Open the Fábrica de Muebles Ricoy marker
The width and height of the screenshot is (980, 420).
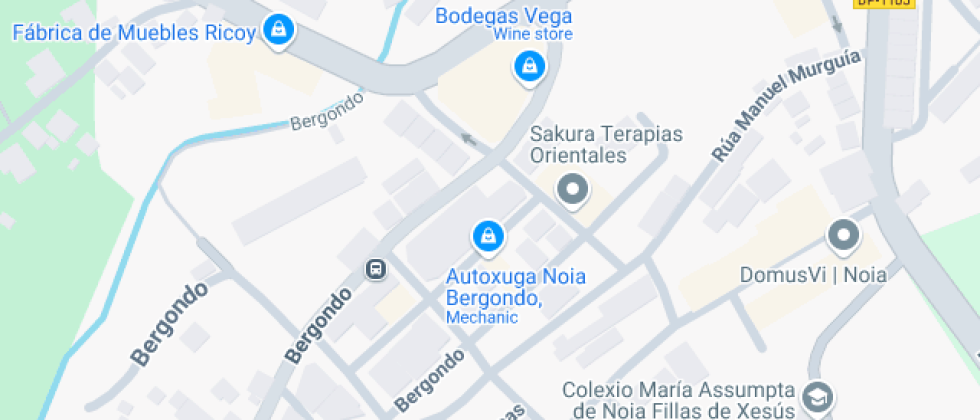pyautogui.click(x=277, y=29)
